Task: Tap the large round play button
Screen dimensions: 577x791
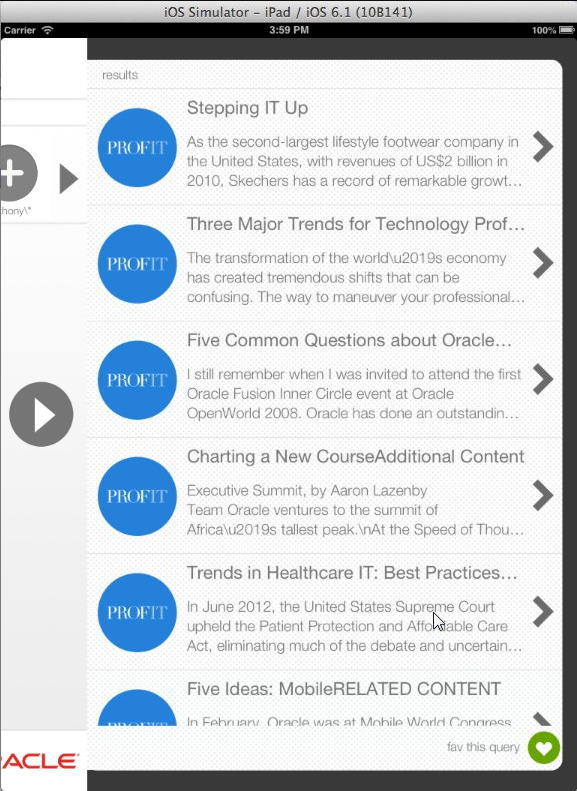Action: point(41,414)
